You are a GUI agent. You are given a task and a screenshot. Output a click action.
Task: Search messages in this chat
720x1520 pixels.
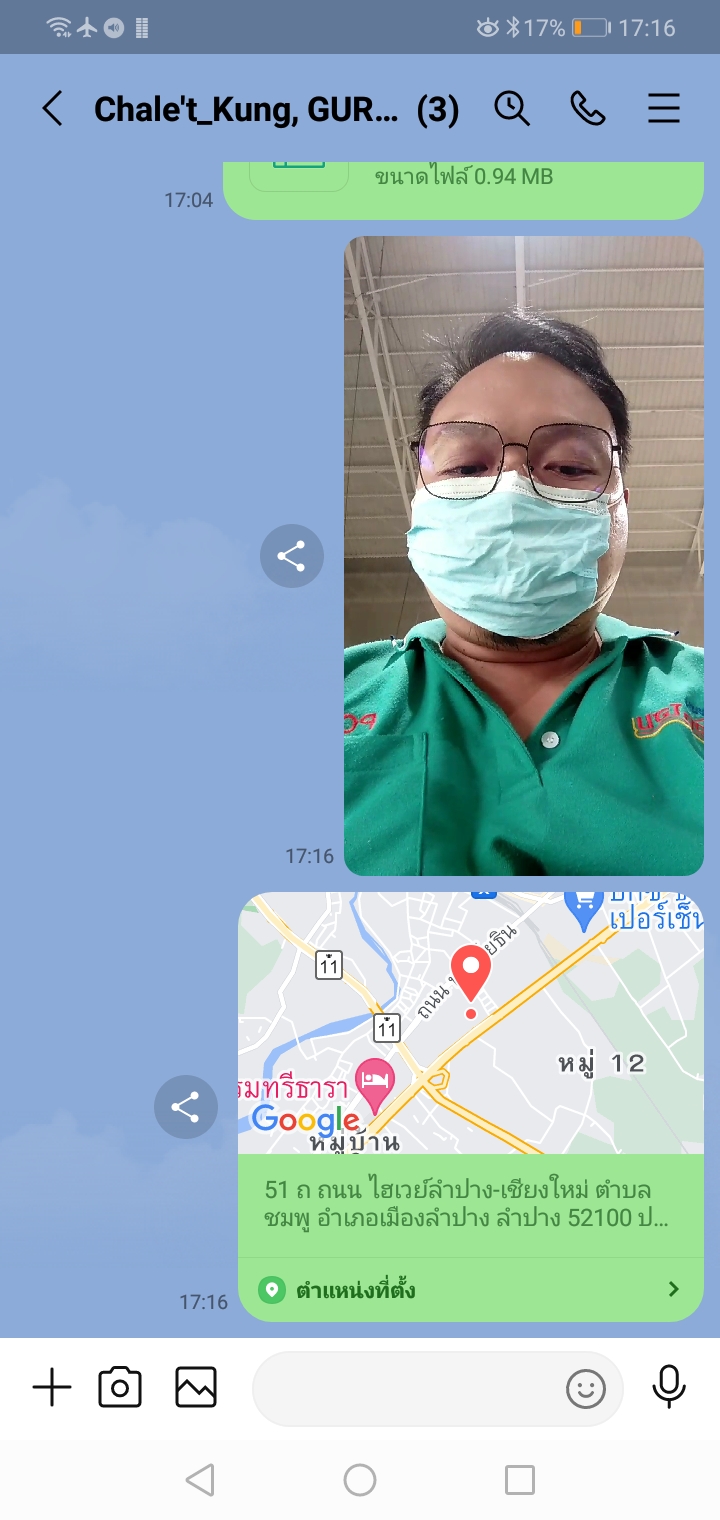coord(512,109)
